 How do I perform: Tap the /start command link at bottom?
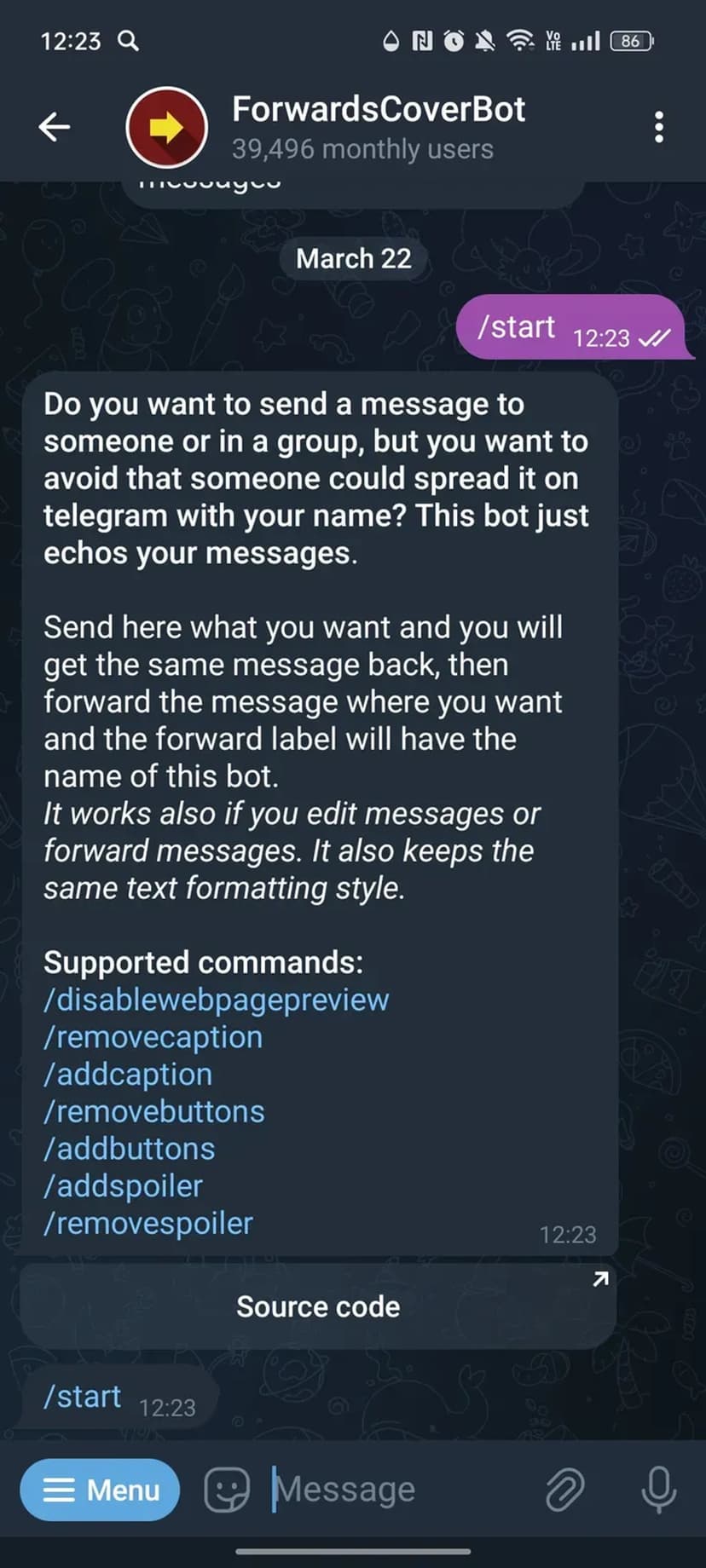click(x=83, y=1397)
